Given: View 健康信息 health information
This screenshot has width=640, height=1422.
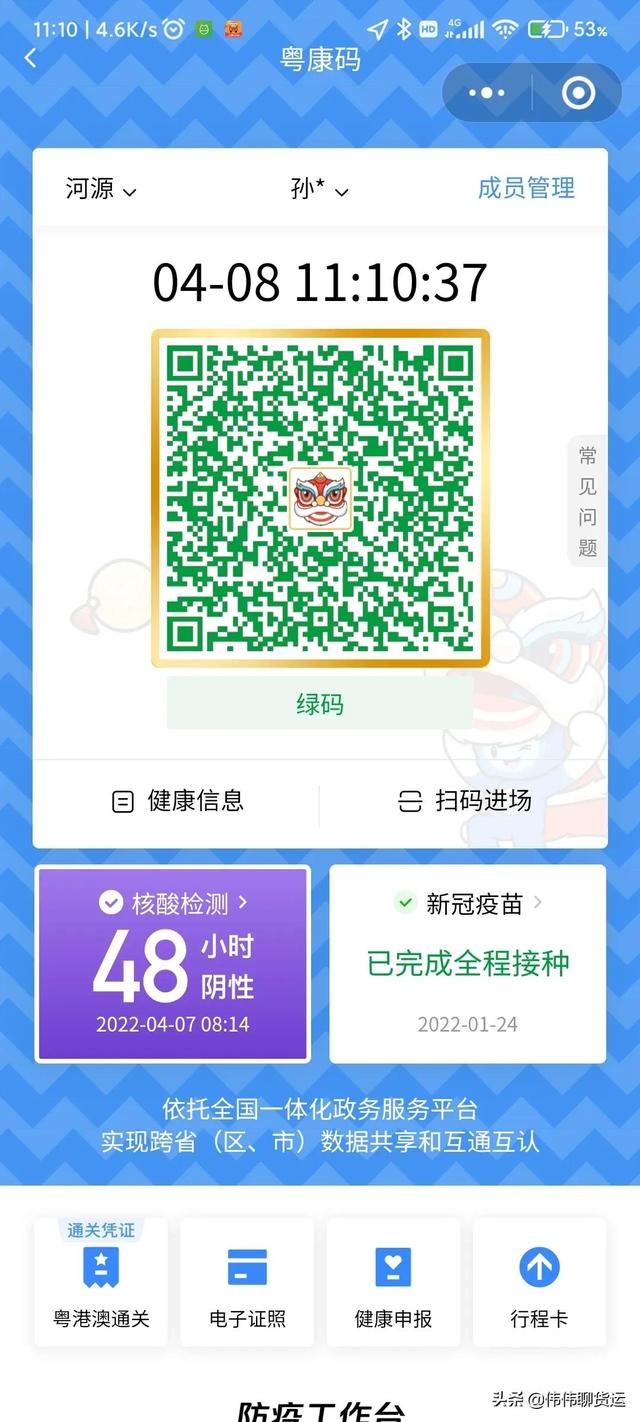Looking at the screenshot, I should point(178,801).
